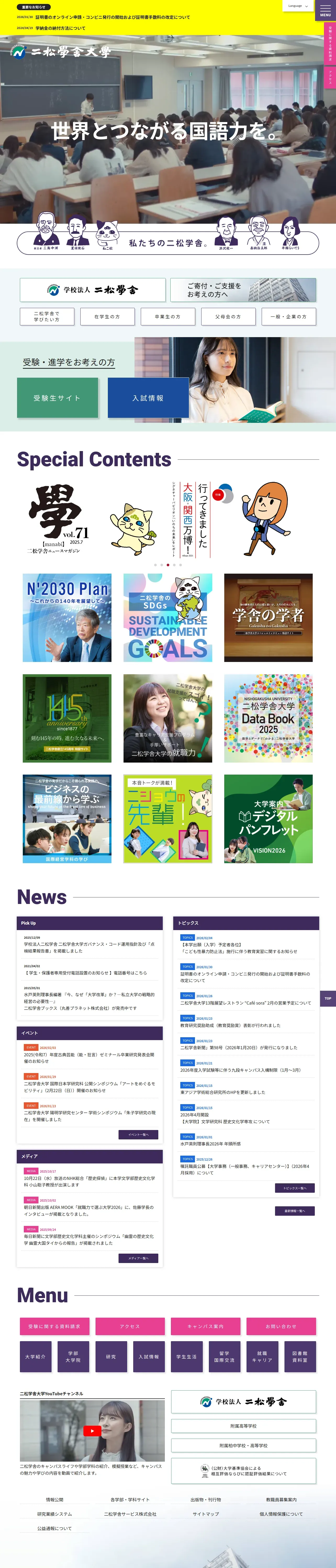Tap the トピックス一覧へ button
Image resolution: width=336 pixels, height=1568 pixels.
tap(295, 1187)
